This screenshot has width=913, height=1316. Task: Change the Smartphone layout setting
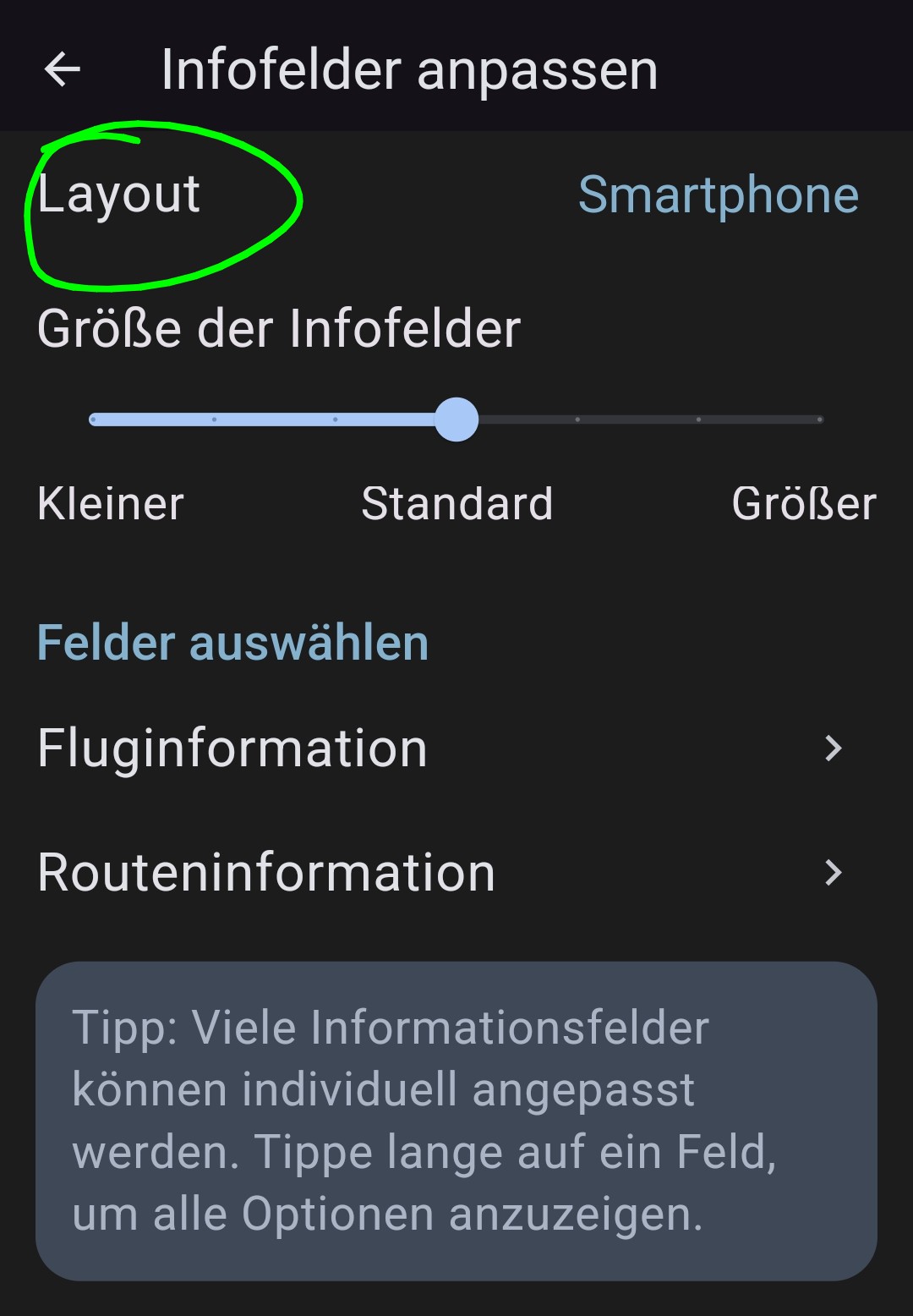pyautogui.click(x=718, y=195)
